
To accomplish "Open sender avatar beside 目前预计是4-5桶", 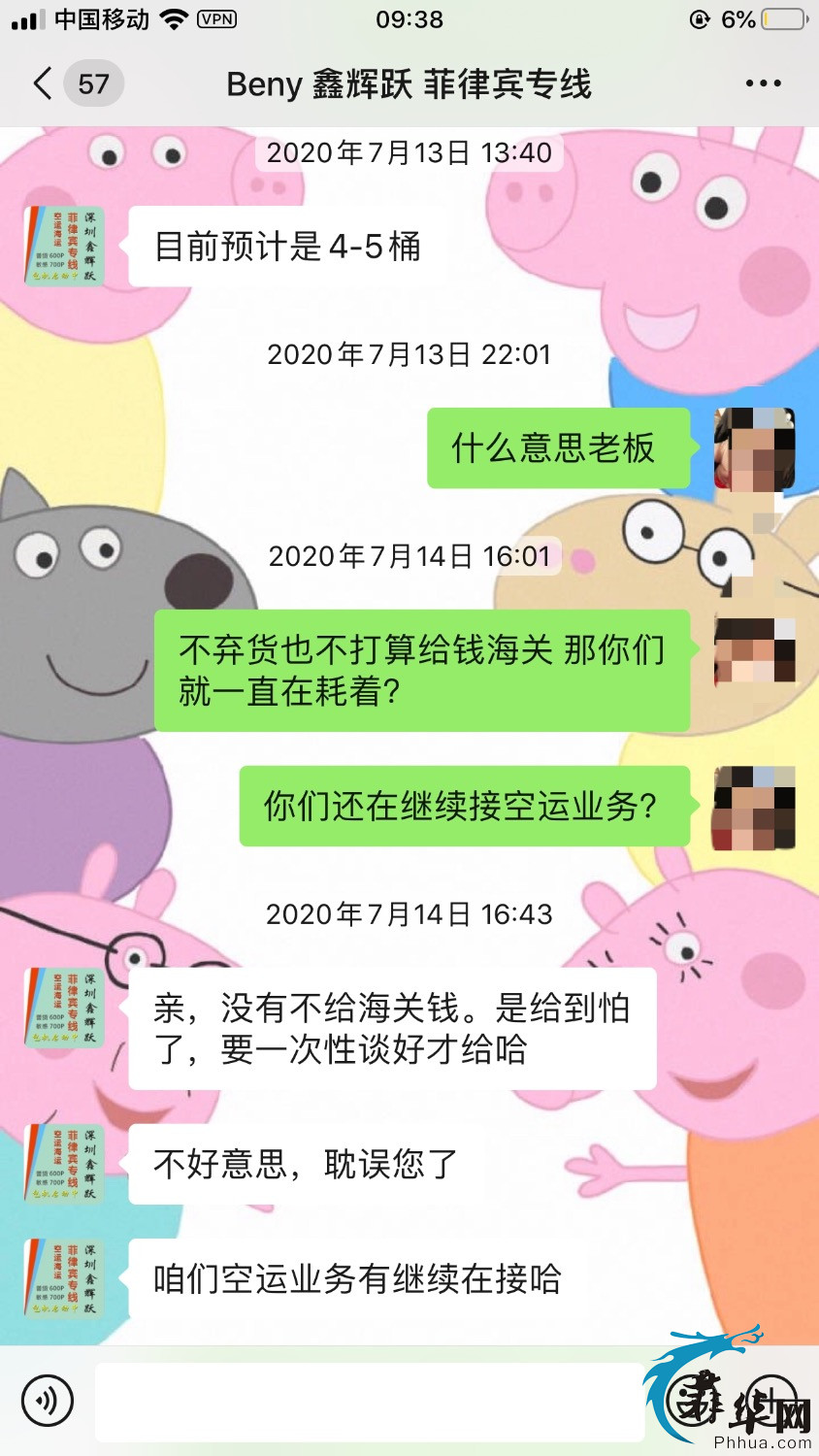I will (64, 246).
